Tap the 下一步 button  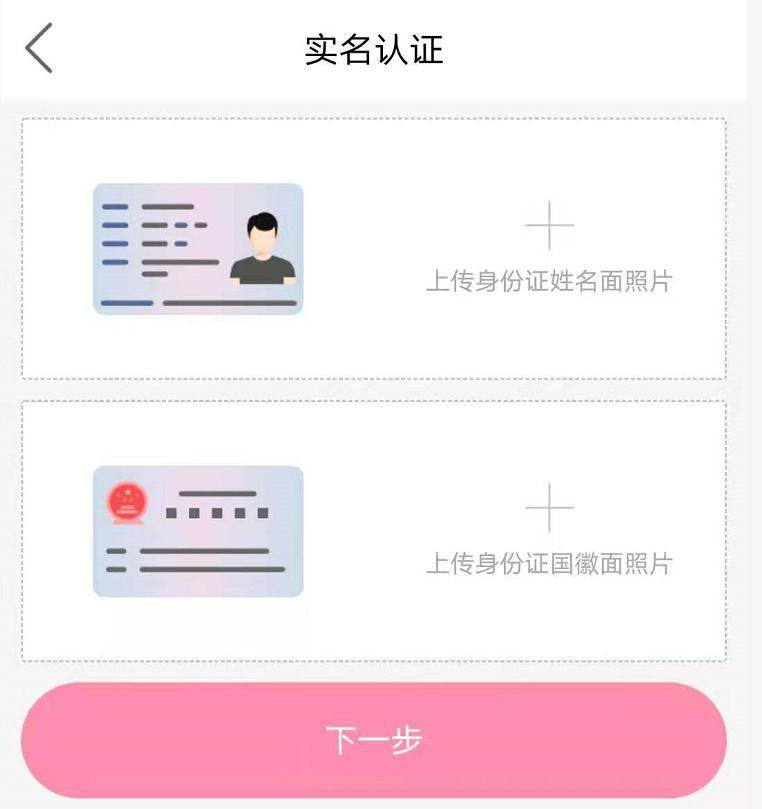click(373, 740)
